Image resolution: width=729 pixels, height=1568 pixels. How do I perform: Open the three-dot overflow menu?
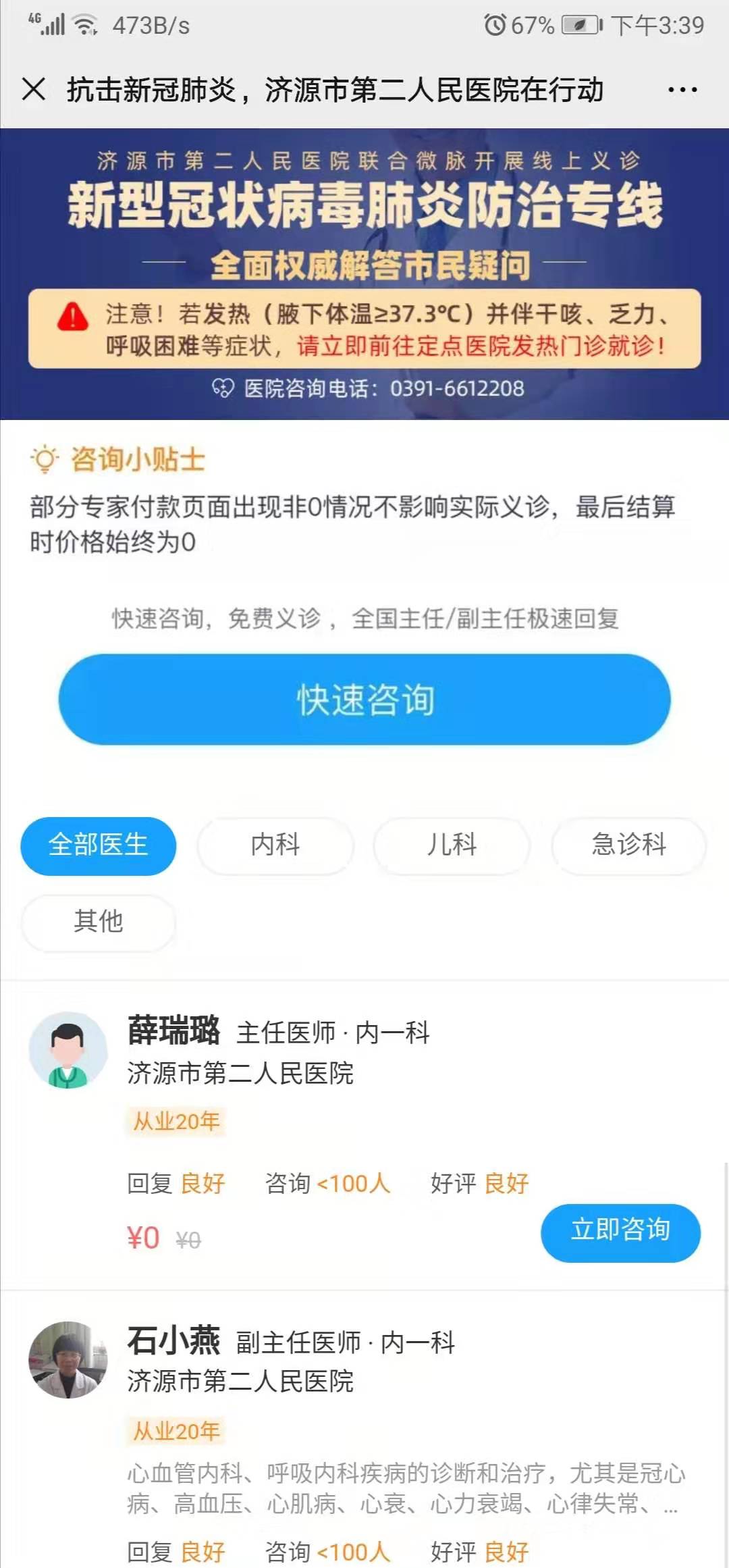[x=682, y=89]
